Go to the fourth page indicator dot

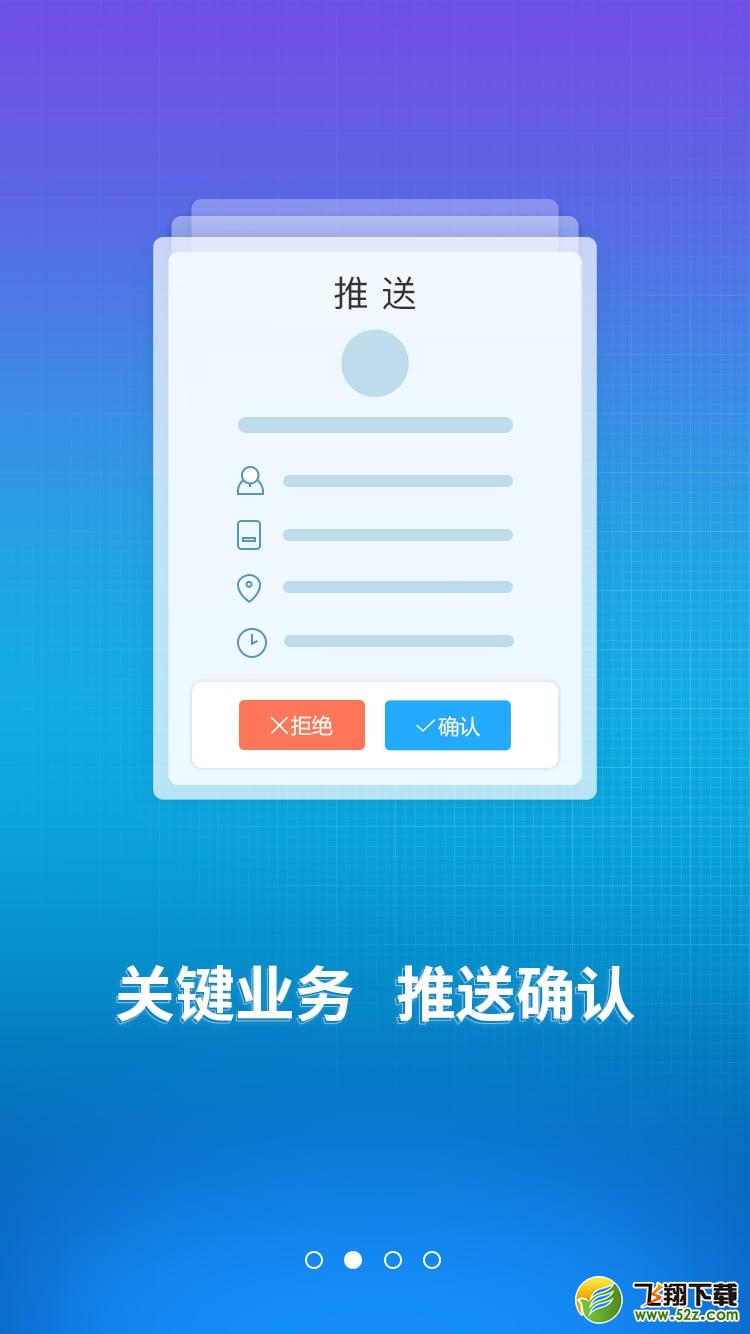(x=432, y=1260)
